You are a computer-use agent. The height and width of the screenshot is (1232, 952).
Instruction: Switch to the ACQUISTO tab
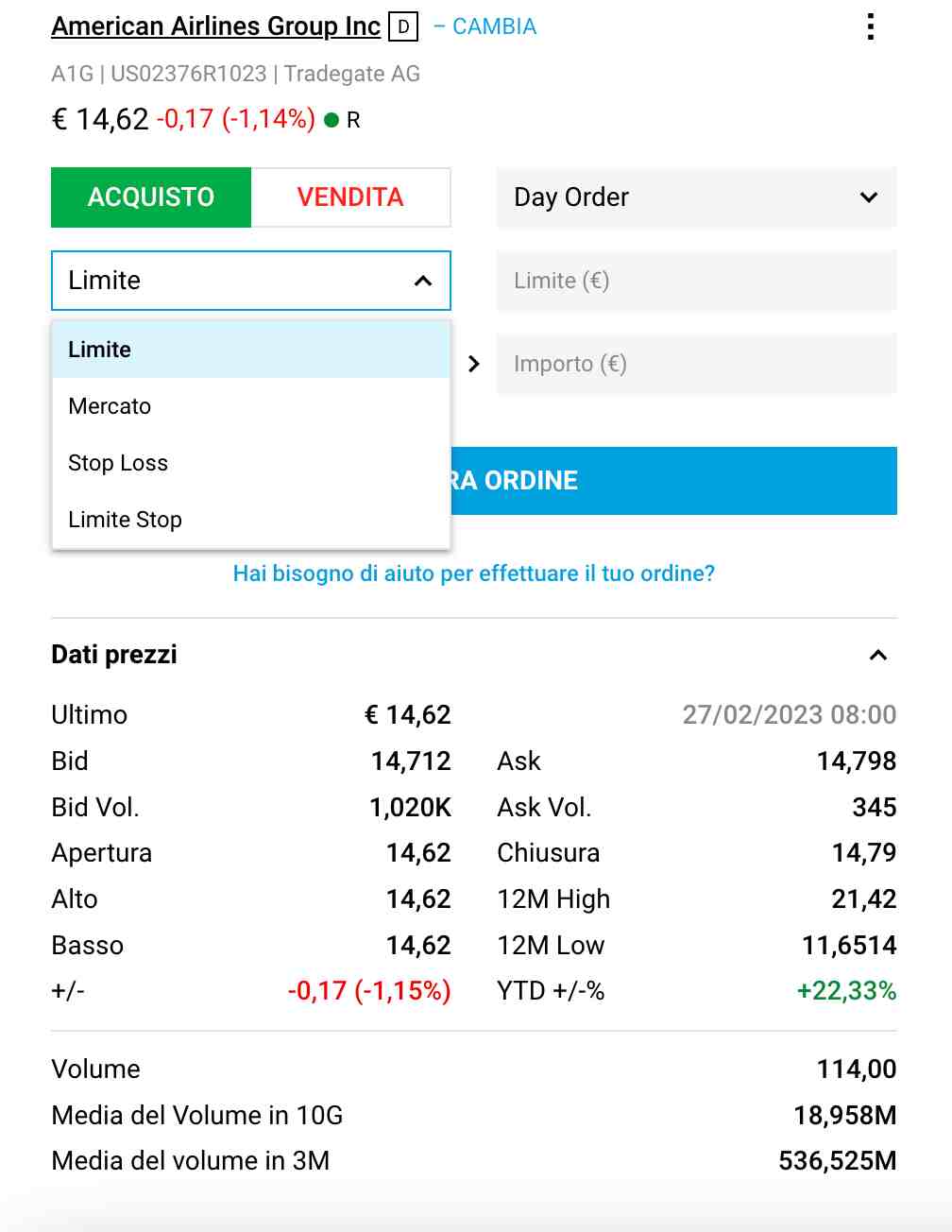coord(150,197)
